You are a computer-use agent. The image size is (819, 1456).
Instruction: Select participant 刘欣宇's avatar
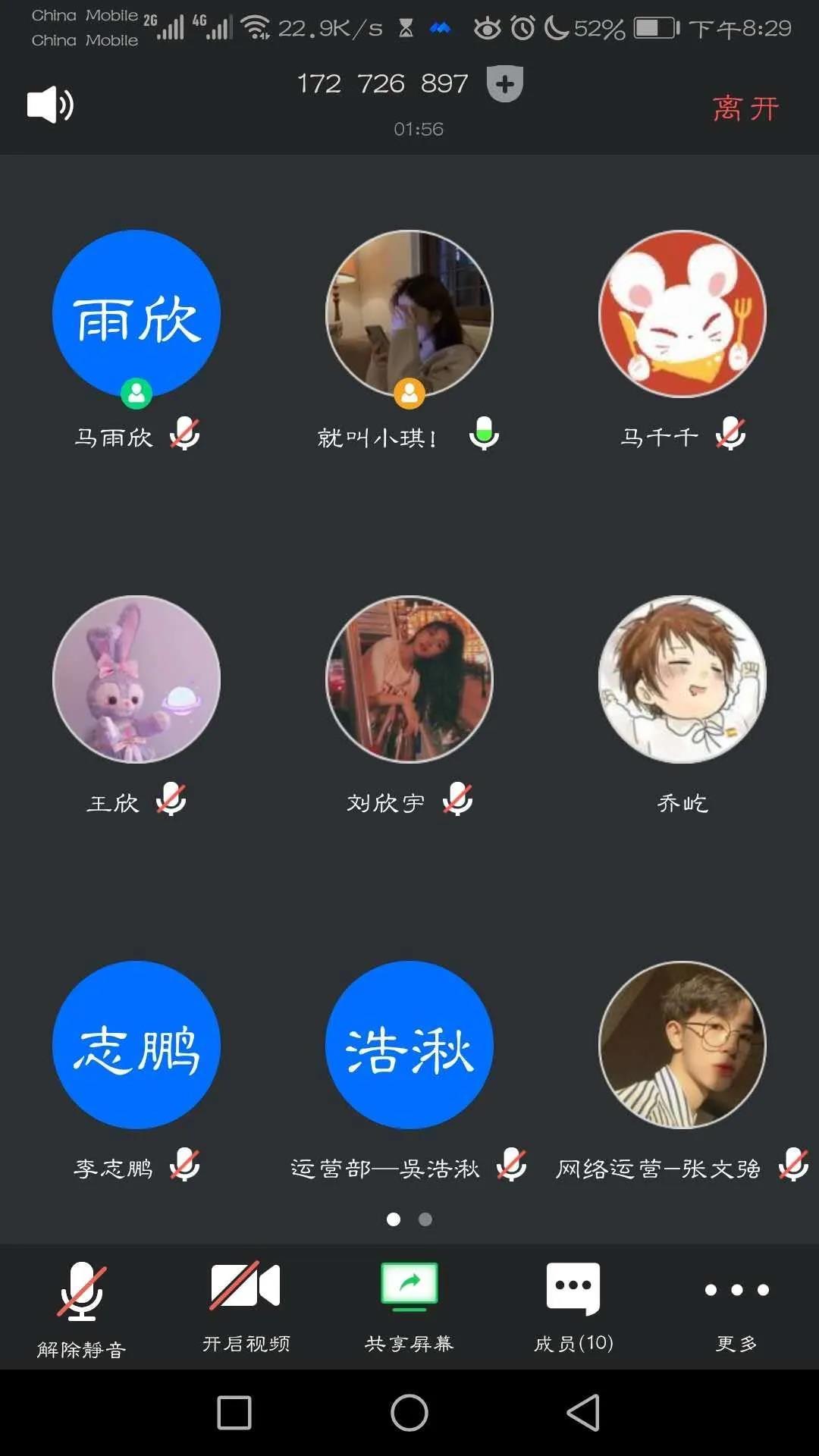tap(409, 679)
